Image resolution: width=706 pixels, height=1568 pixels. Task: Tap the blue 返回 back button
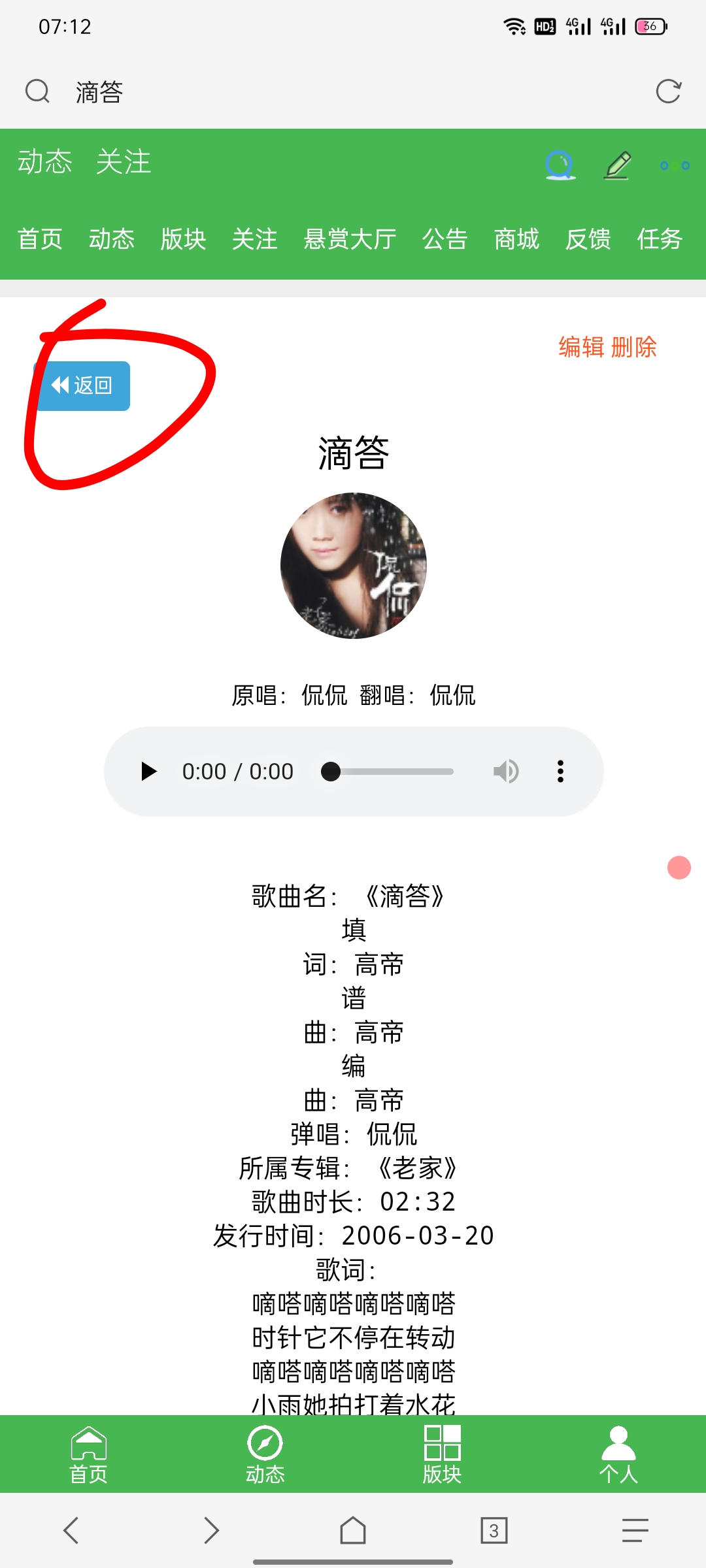point(82,385)
